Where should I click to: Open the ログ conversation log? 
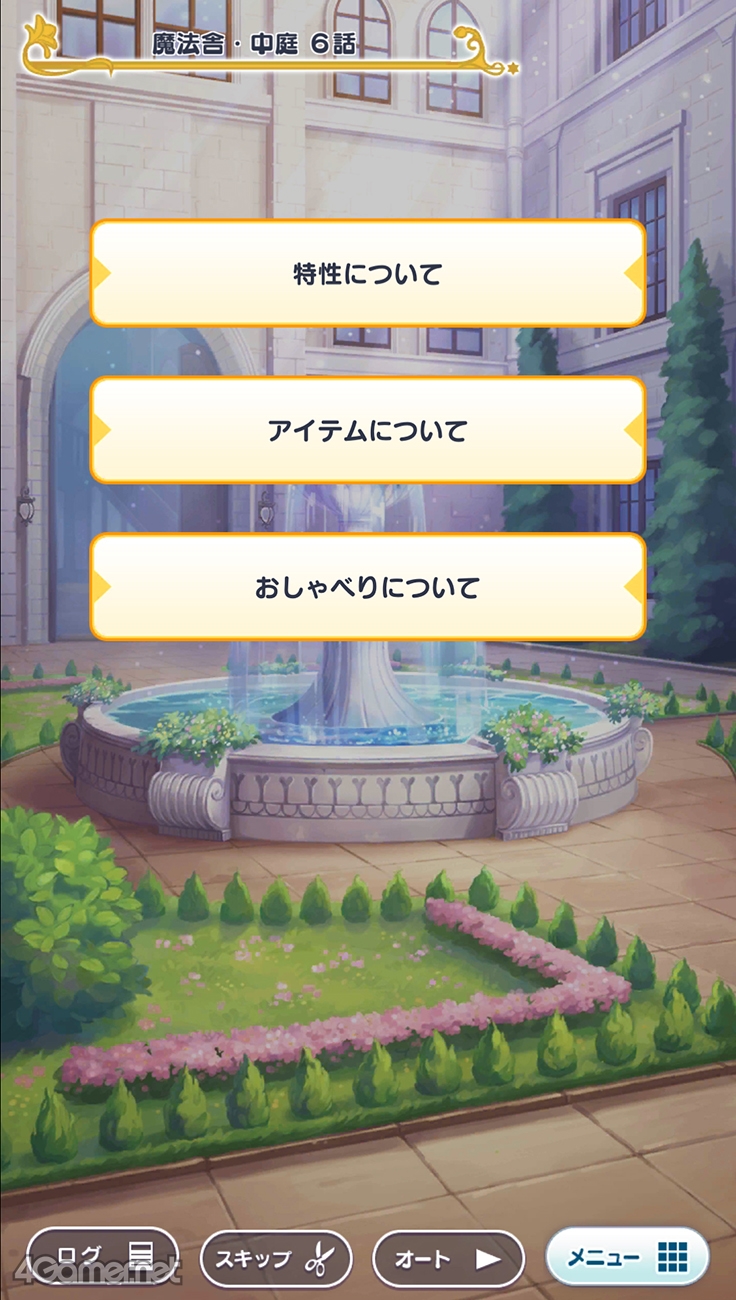click(x=103, y=1256)
